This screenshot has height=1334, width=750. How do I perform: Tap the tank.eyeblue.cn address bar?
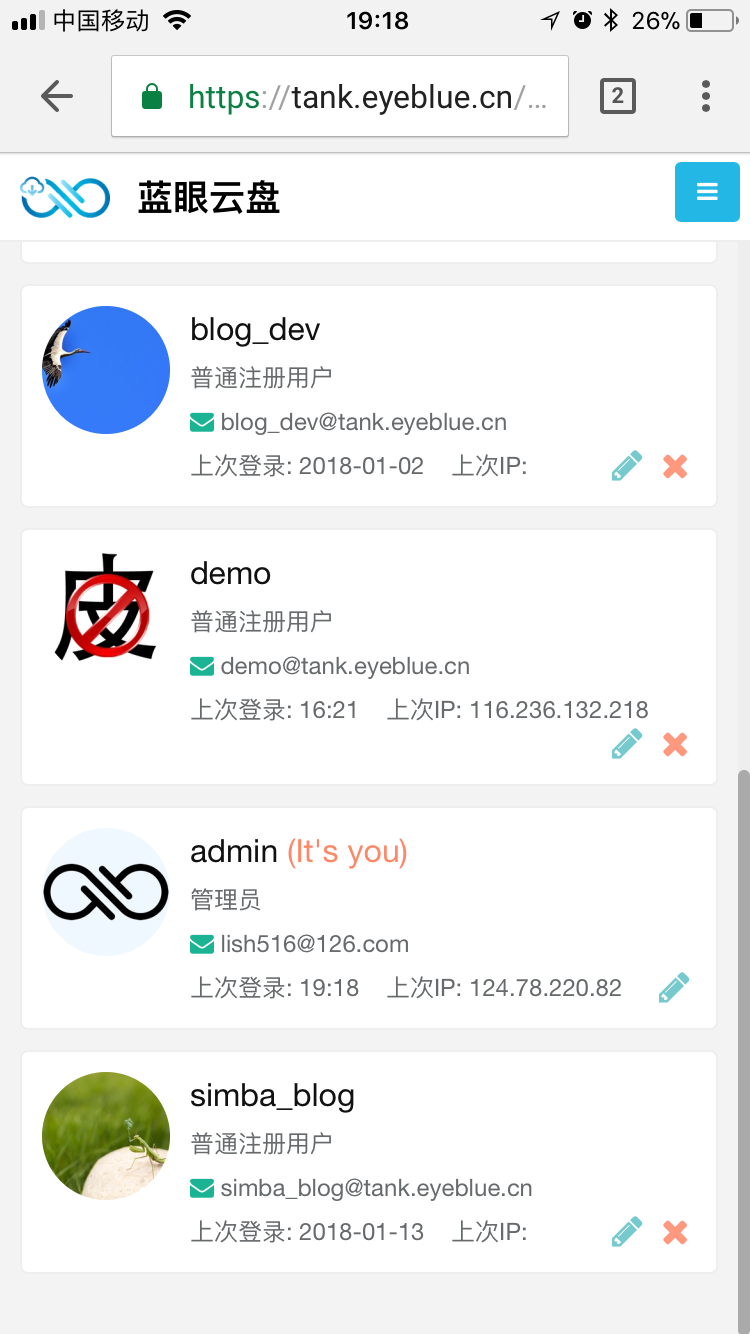pyautogui.click(x=340, y=96)
